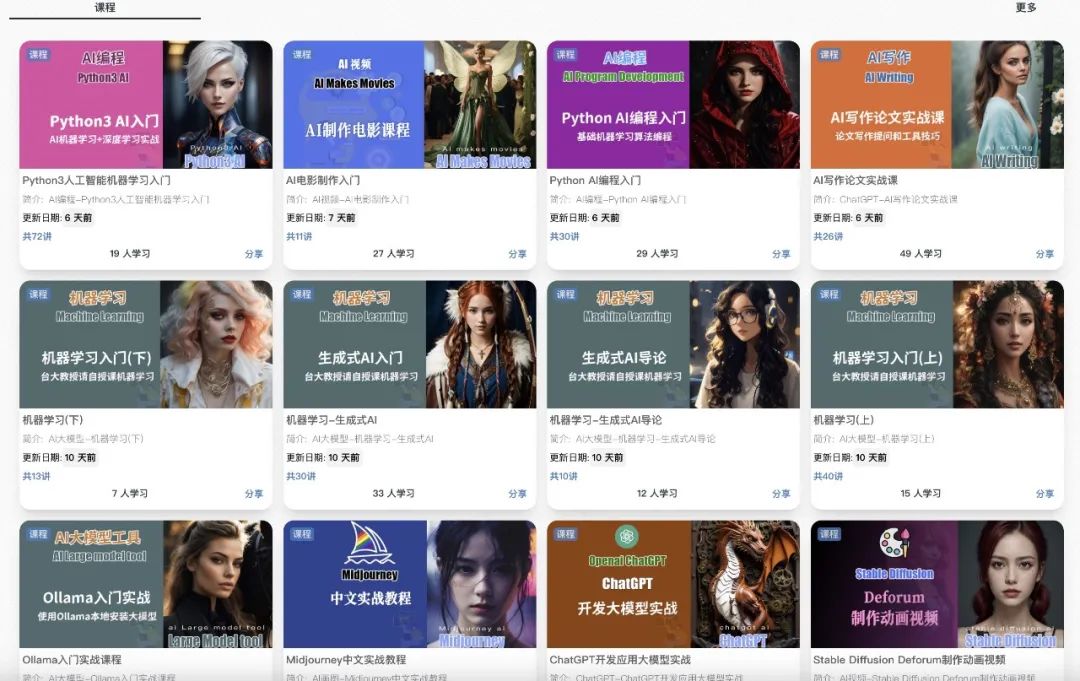
Task: Open the Python AI编程入门 course card
Action: [672, 105]
